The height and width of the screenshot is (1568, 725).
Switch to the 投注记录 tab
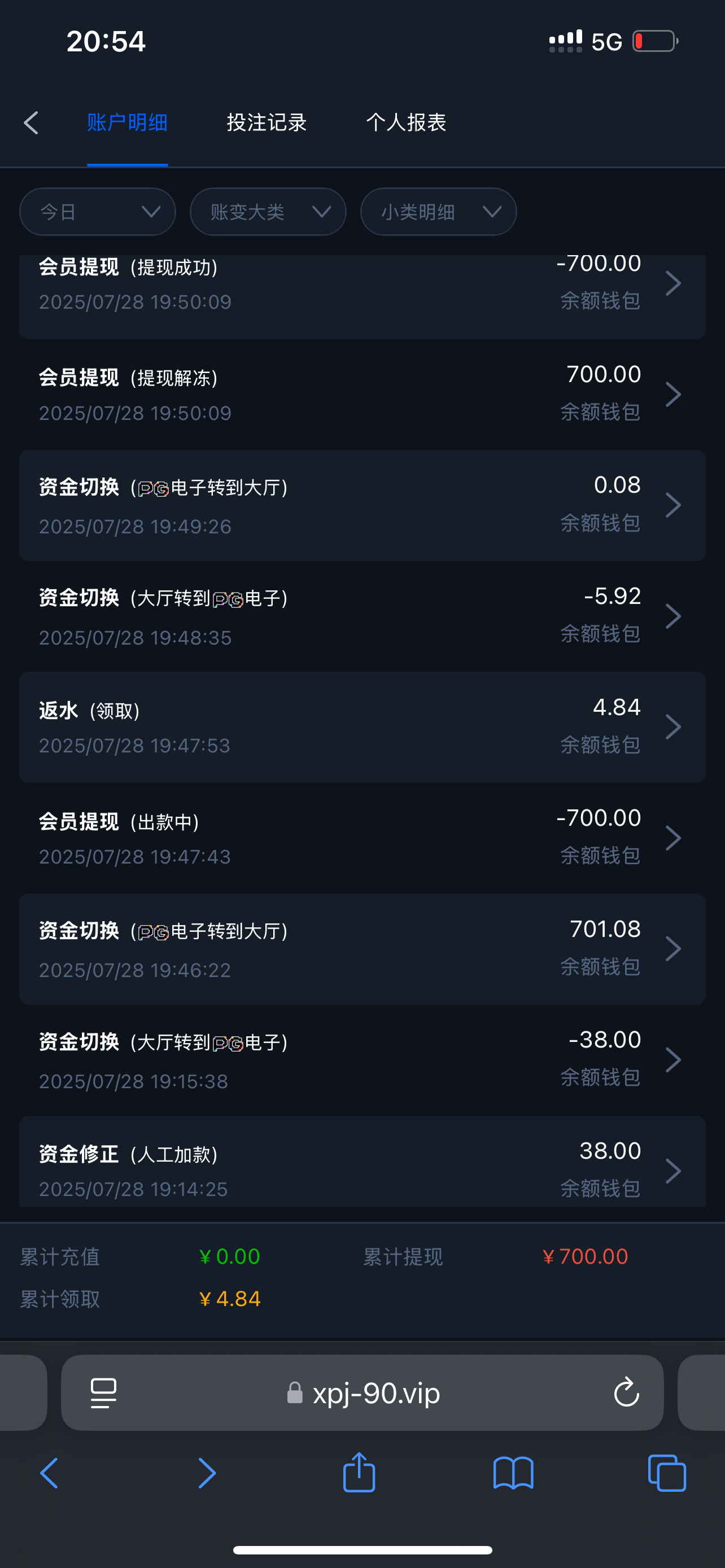click(x=267, y=123)
